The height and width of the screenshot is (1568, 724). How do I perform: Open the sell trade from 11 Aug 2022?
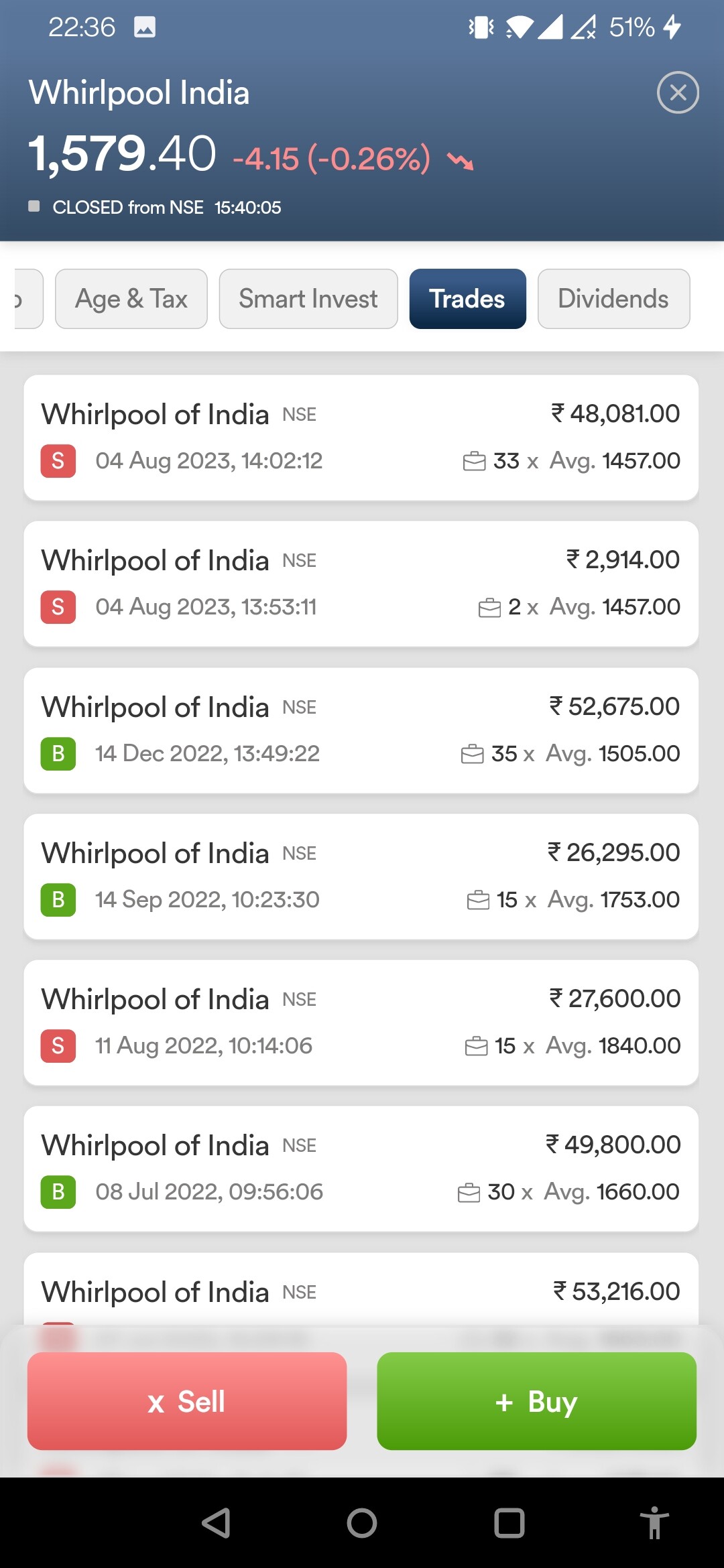point(361,1023)
